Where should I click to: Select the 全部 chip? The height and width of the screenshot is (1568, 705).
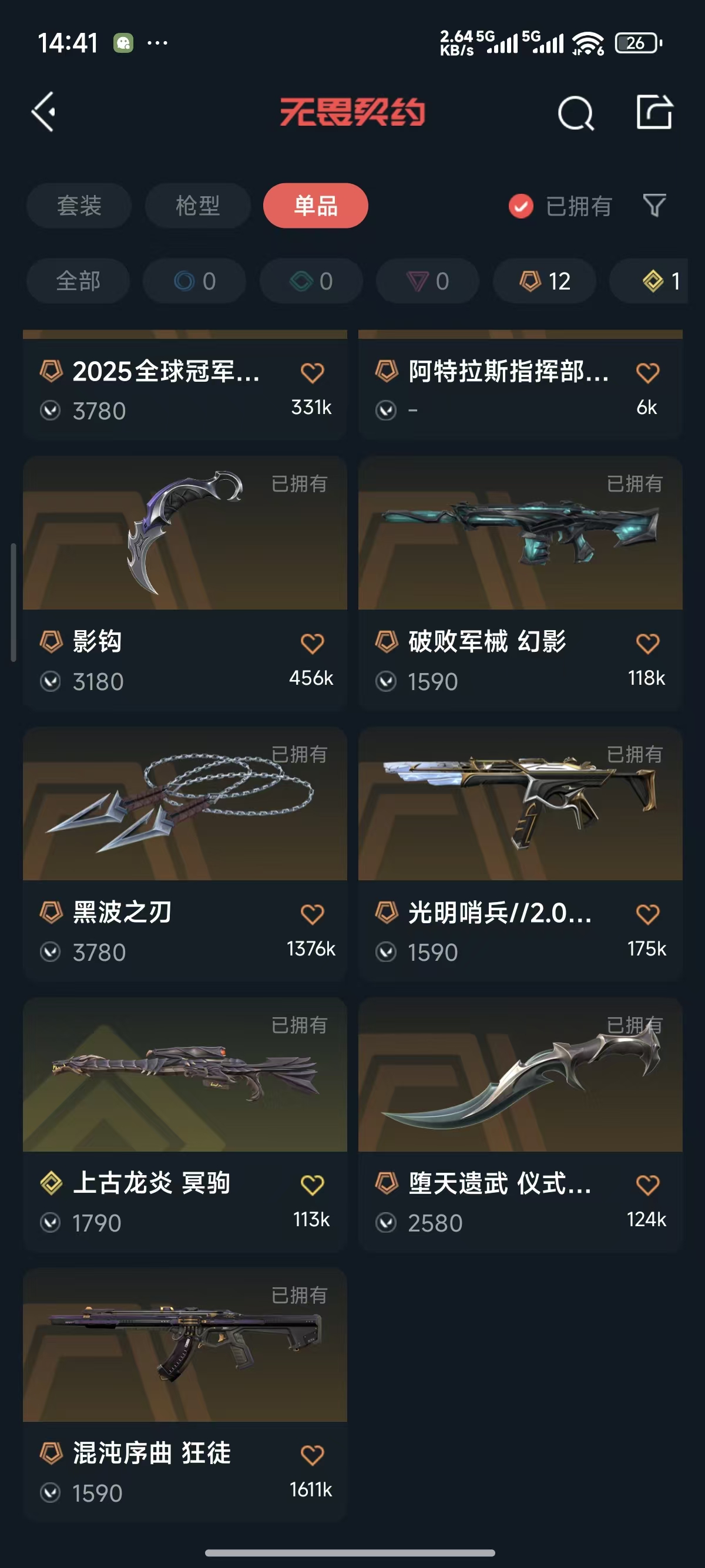[x=78, y=281]
